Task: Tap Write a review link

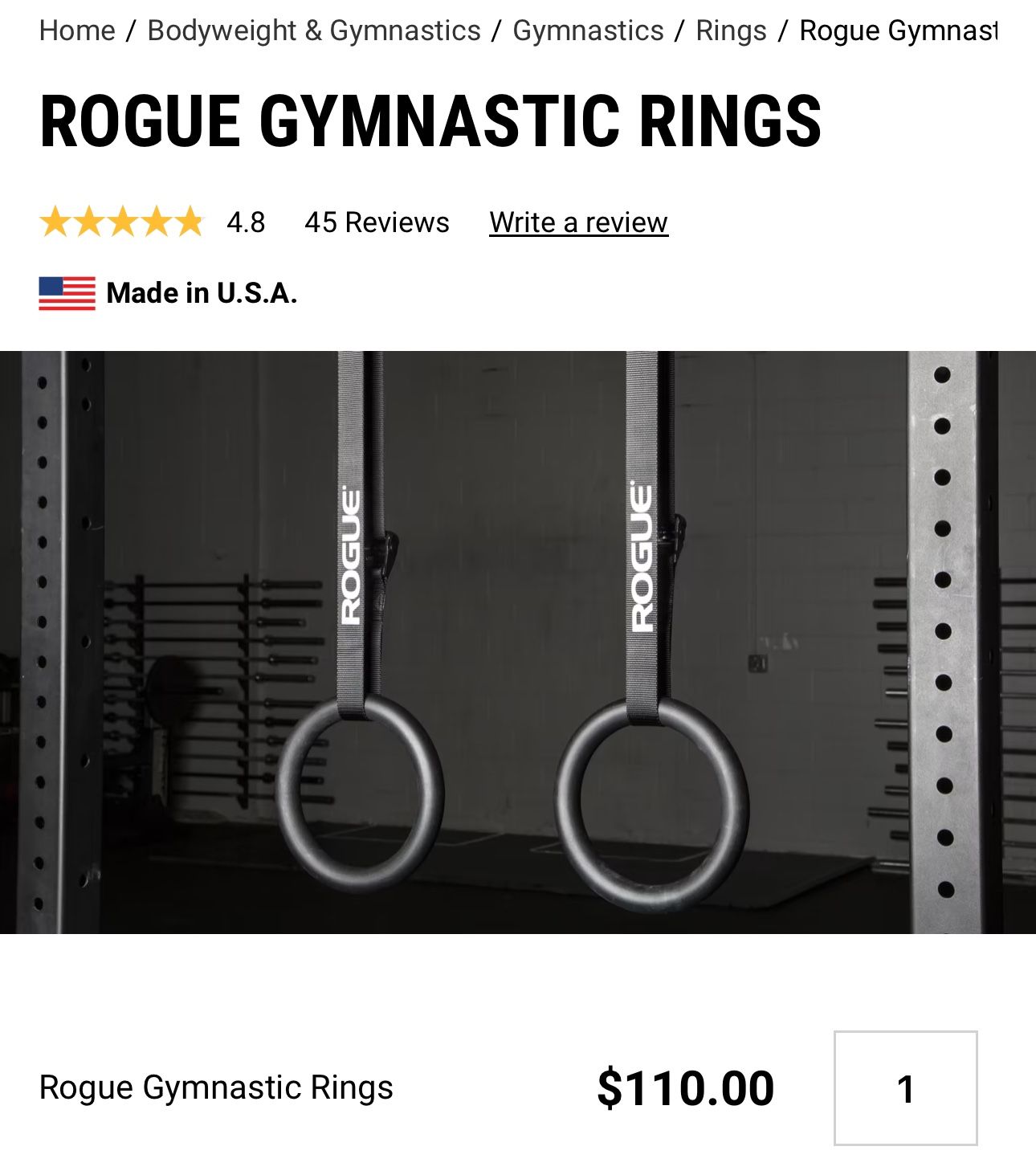Action: click(x=578, y=222)
